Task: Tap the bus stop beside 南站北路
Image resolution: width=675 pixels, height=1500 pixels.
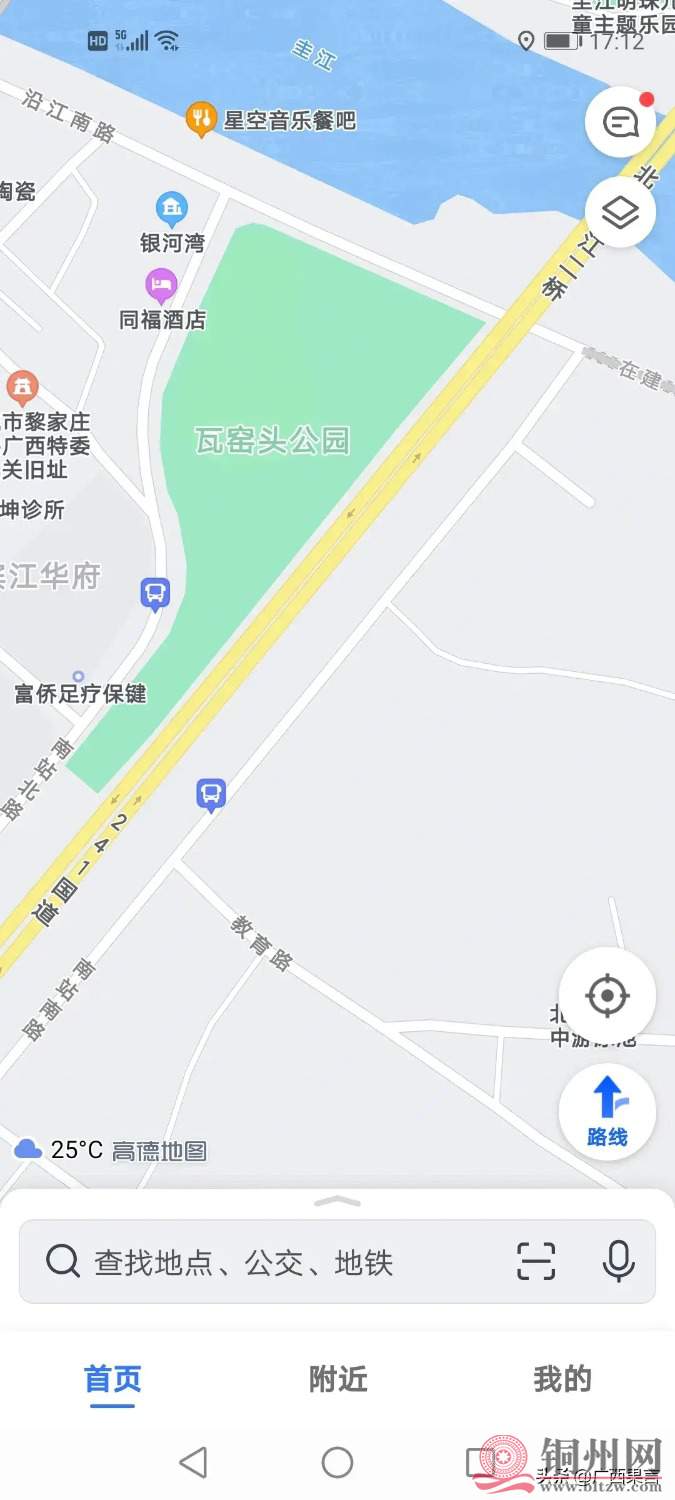Action: coord(155,594)
